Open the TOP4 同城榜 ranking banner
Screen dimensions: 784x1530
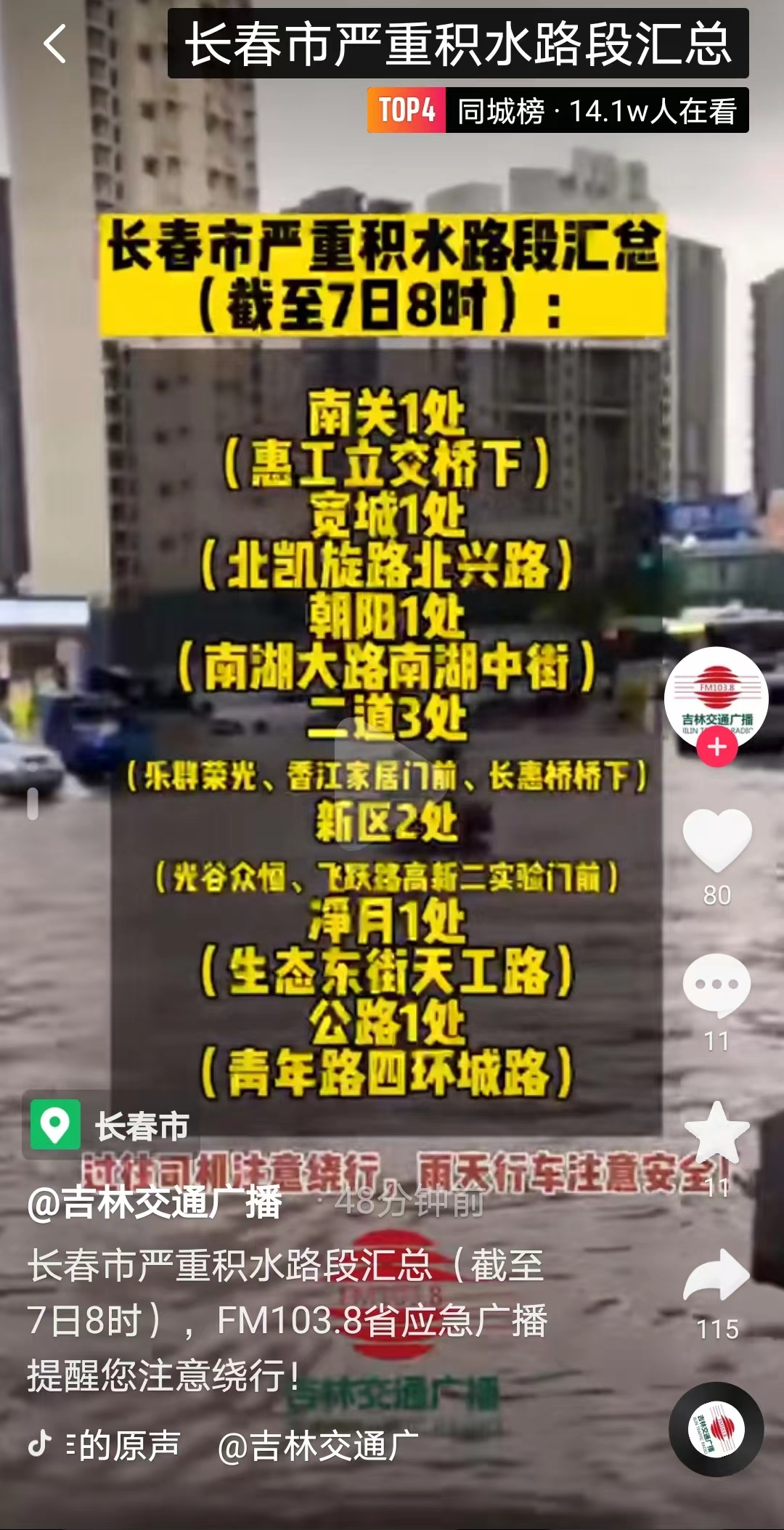[558, 110]
